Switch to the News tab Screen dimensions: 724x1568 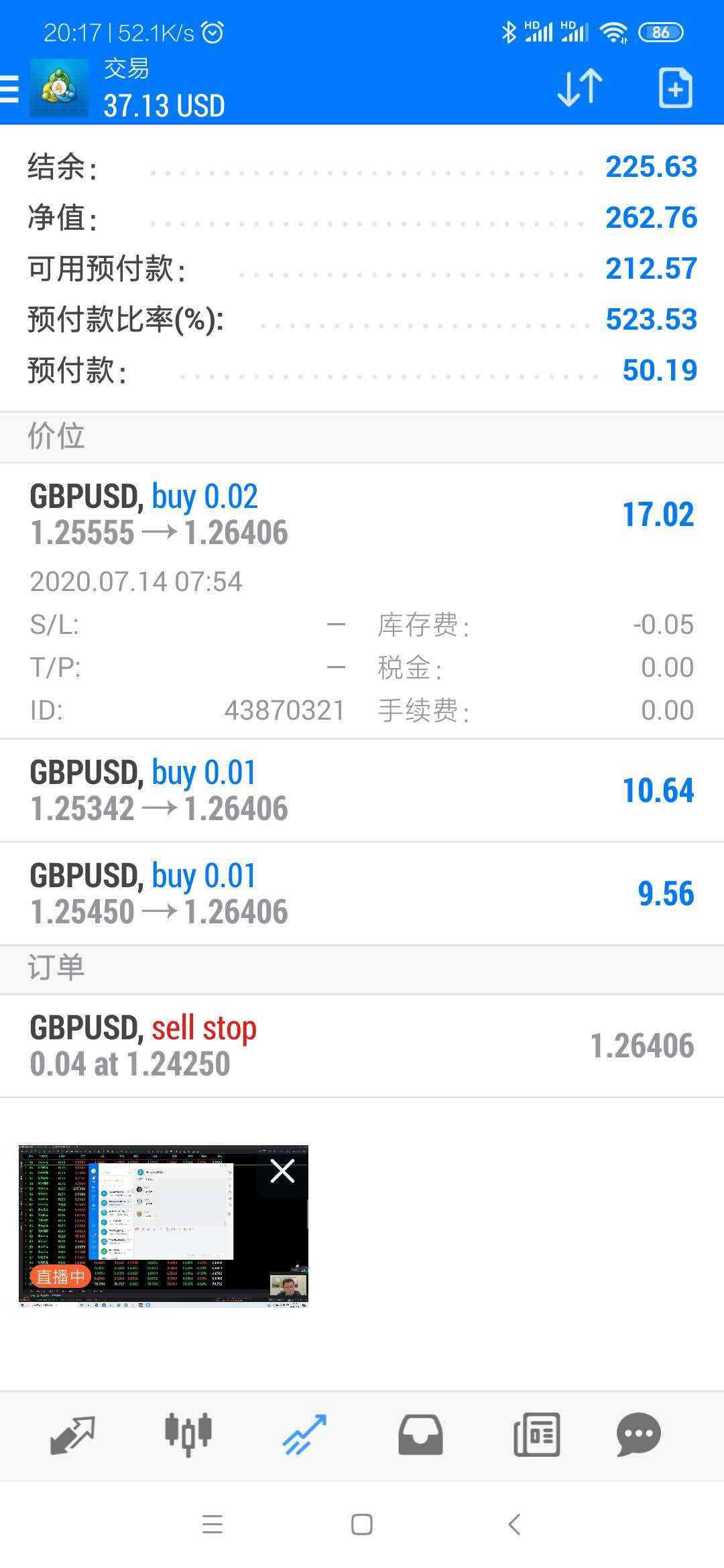point(536,1435)
